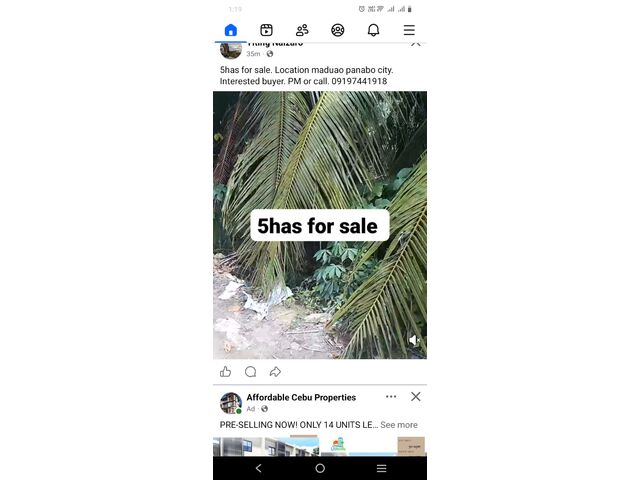
Task: Comment on the 5has for sale post
Action: pyautogui.click(x=250, y=372)
